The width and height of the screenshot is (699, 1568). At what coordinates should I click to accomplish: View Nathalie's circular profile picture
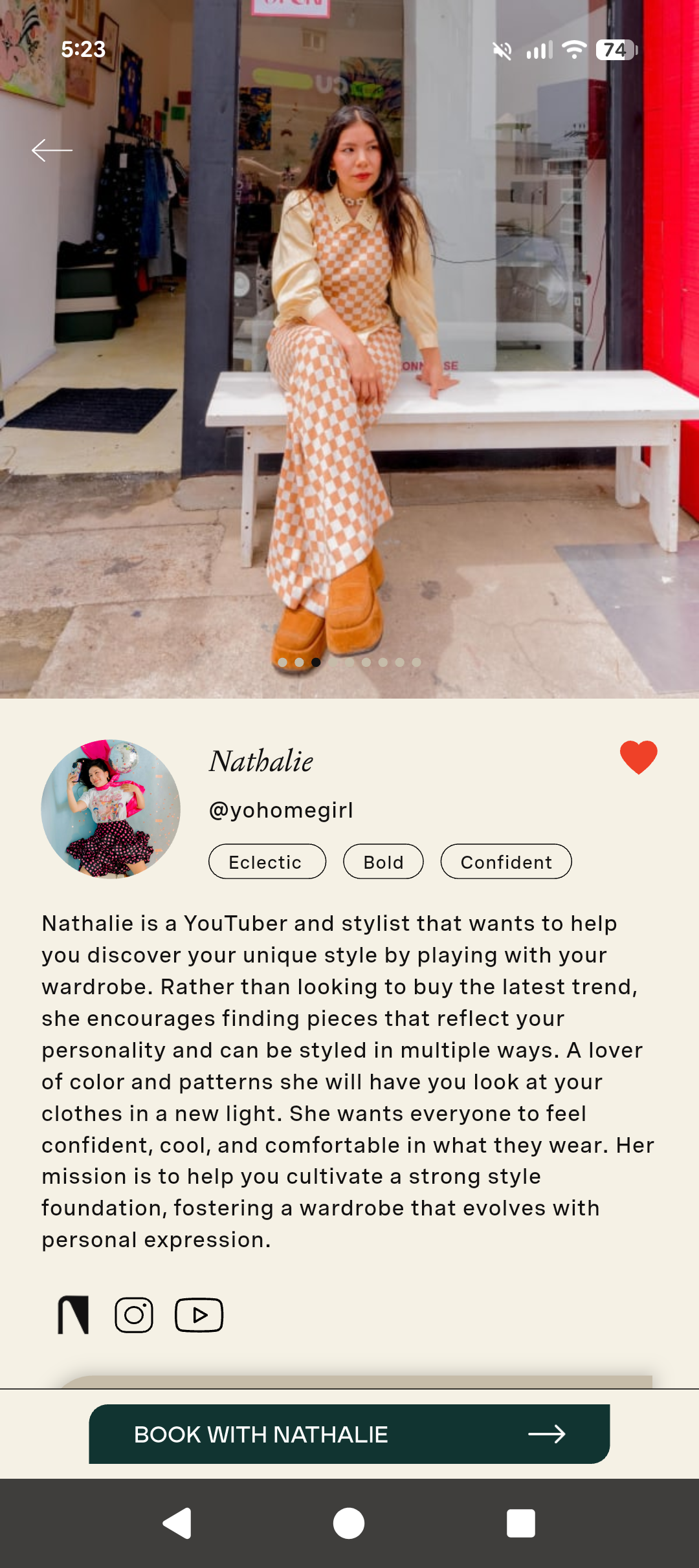(x=111, y=809)
